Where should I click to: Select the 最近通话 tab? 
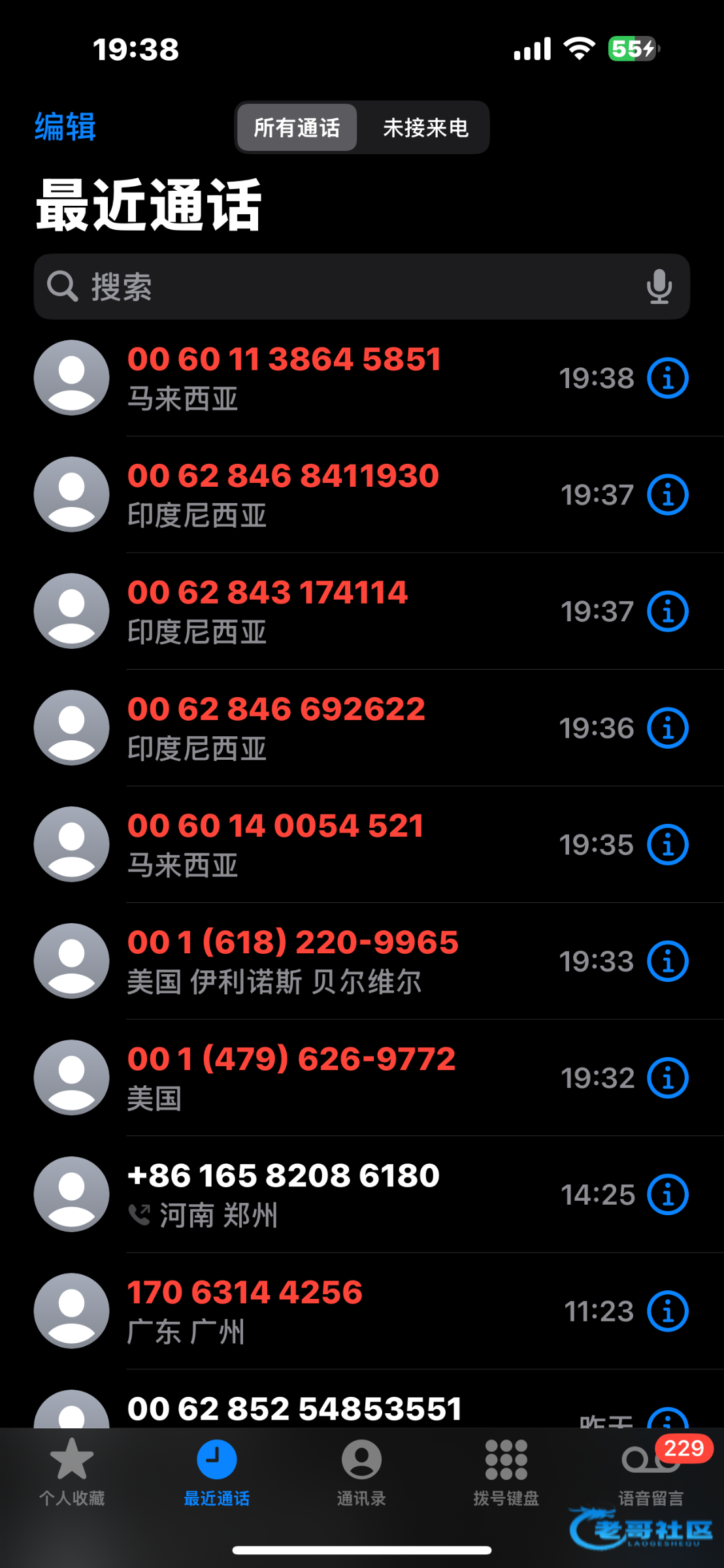pyautogui.click(x=216, y=1470)
